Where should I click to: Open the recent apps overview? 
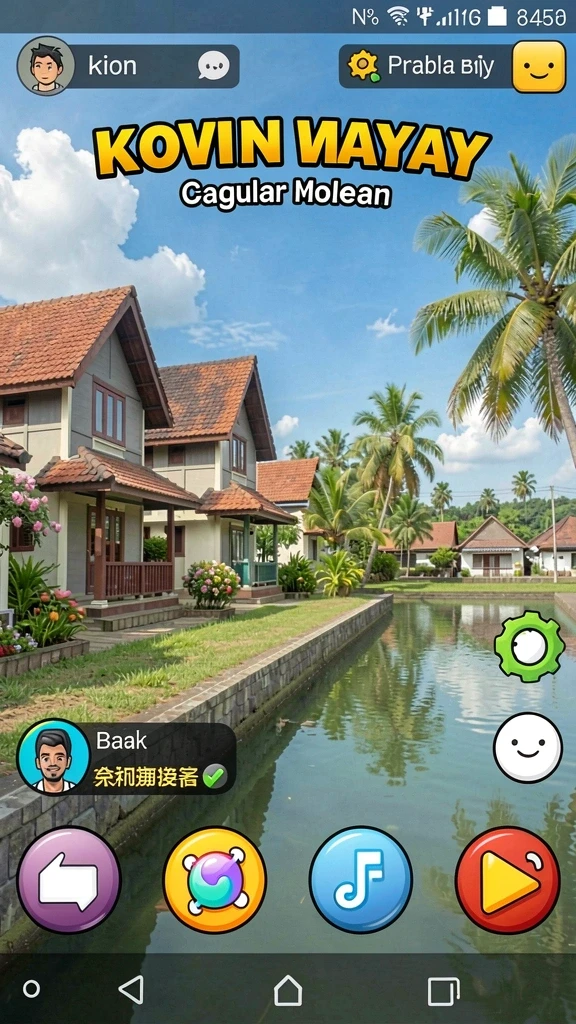pyautogui.click(x=443, y=991)
